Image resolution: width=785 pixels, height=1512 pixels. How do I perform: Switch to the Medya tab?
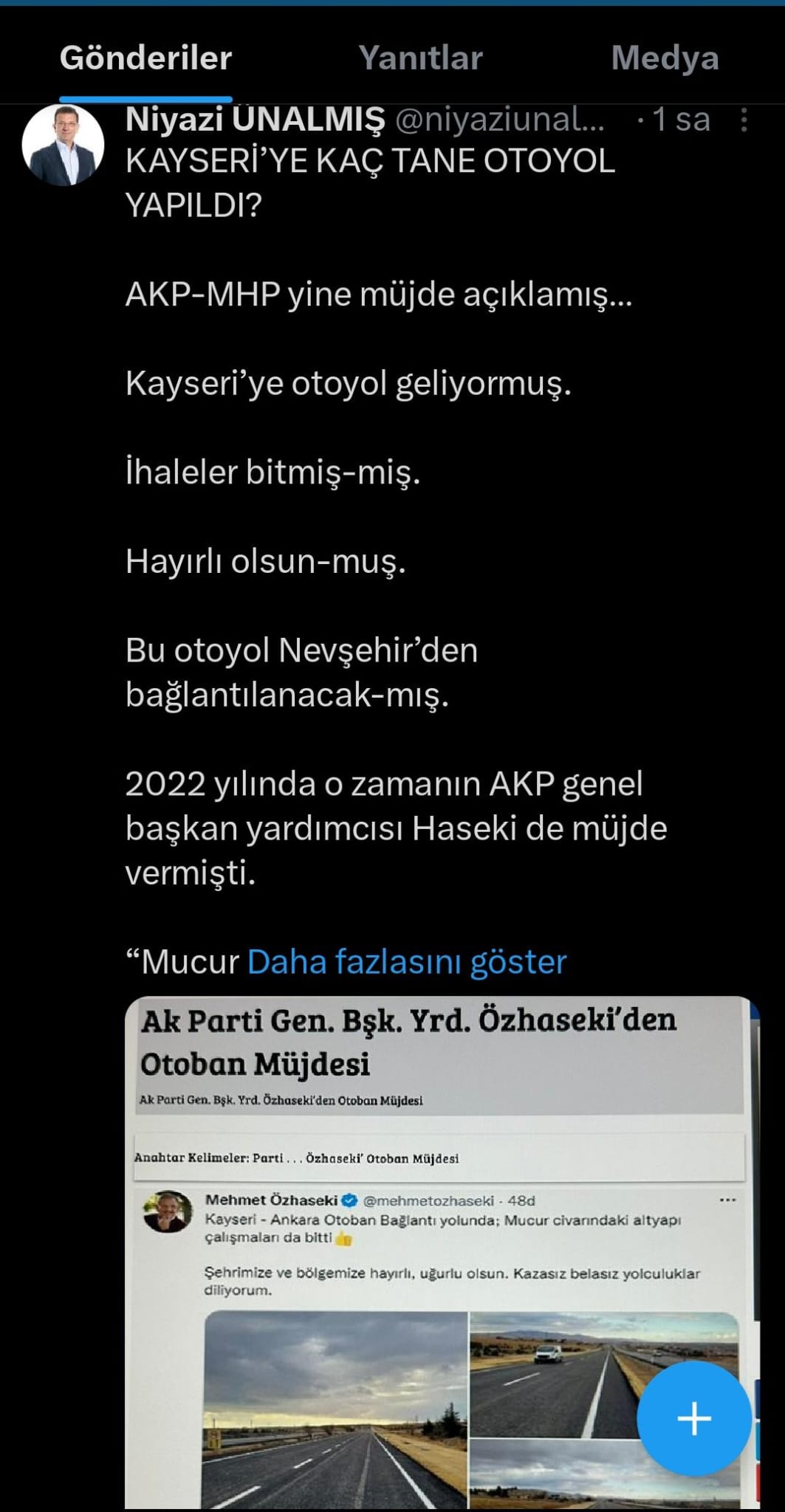click(x=665, y=58)
